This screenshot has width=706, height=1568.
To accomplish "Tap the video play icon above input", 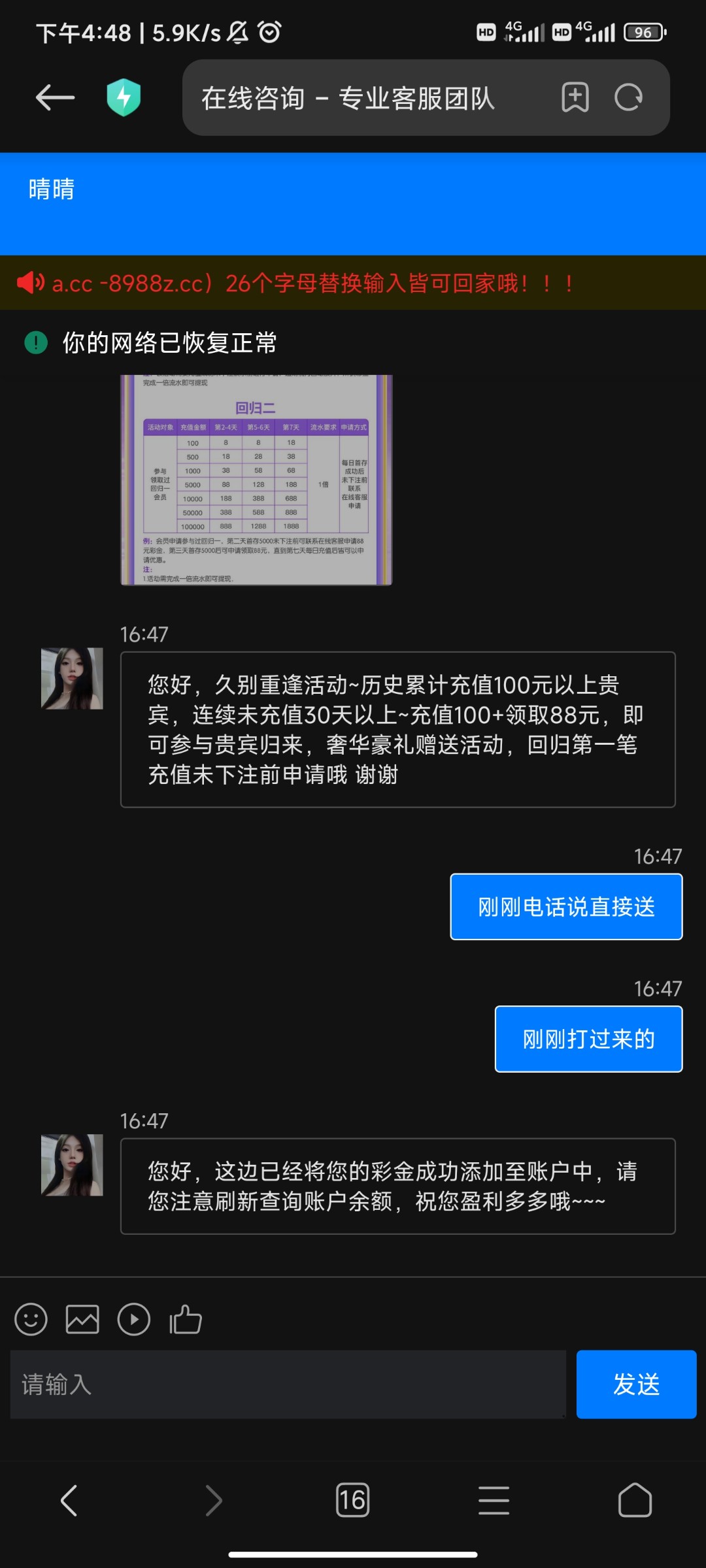I will tap(133, 1319).
